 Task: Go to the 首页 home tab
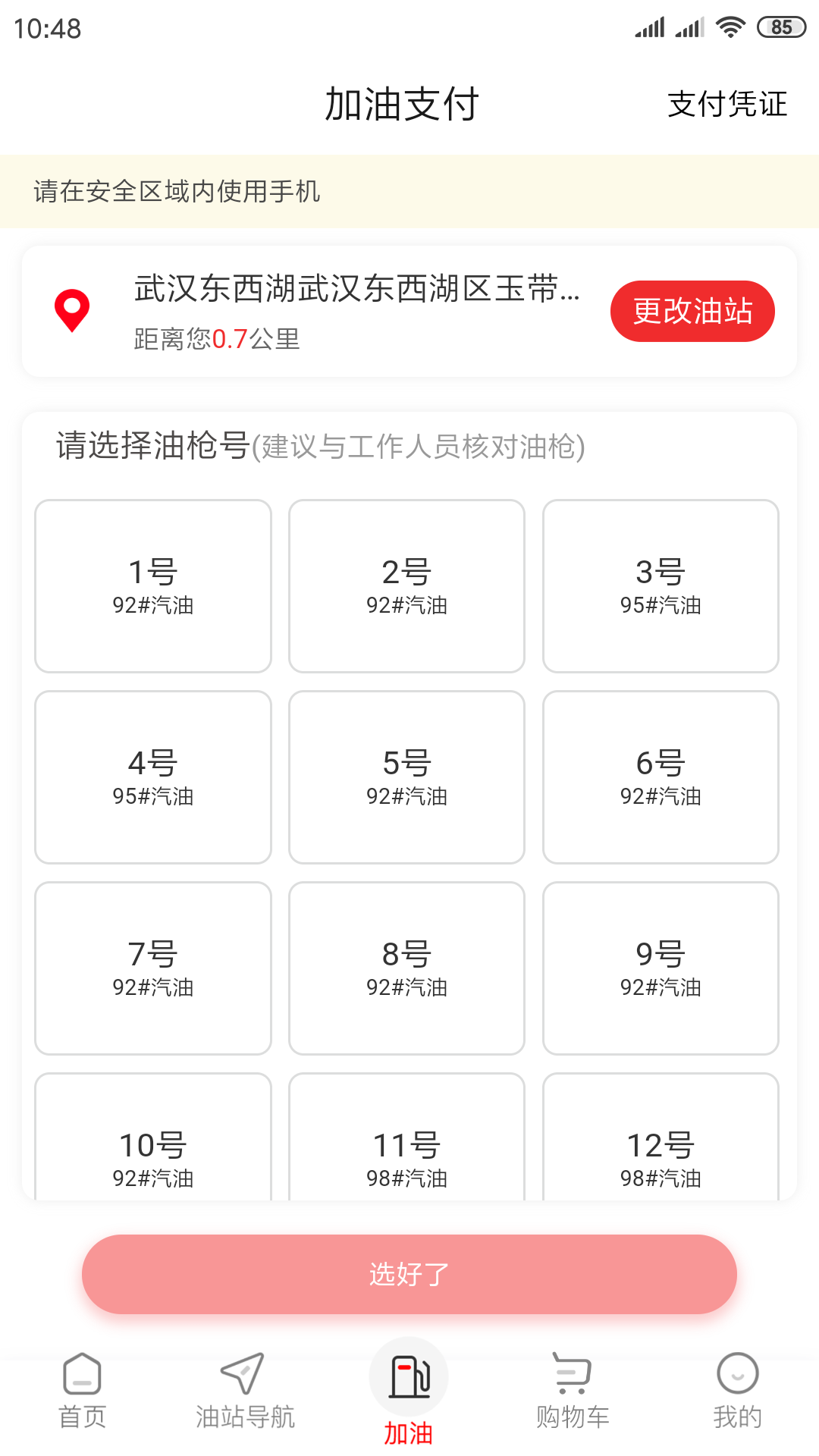(82, 1391)
